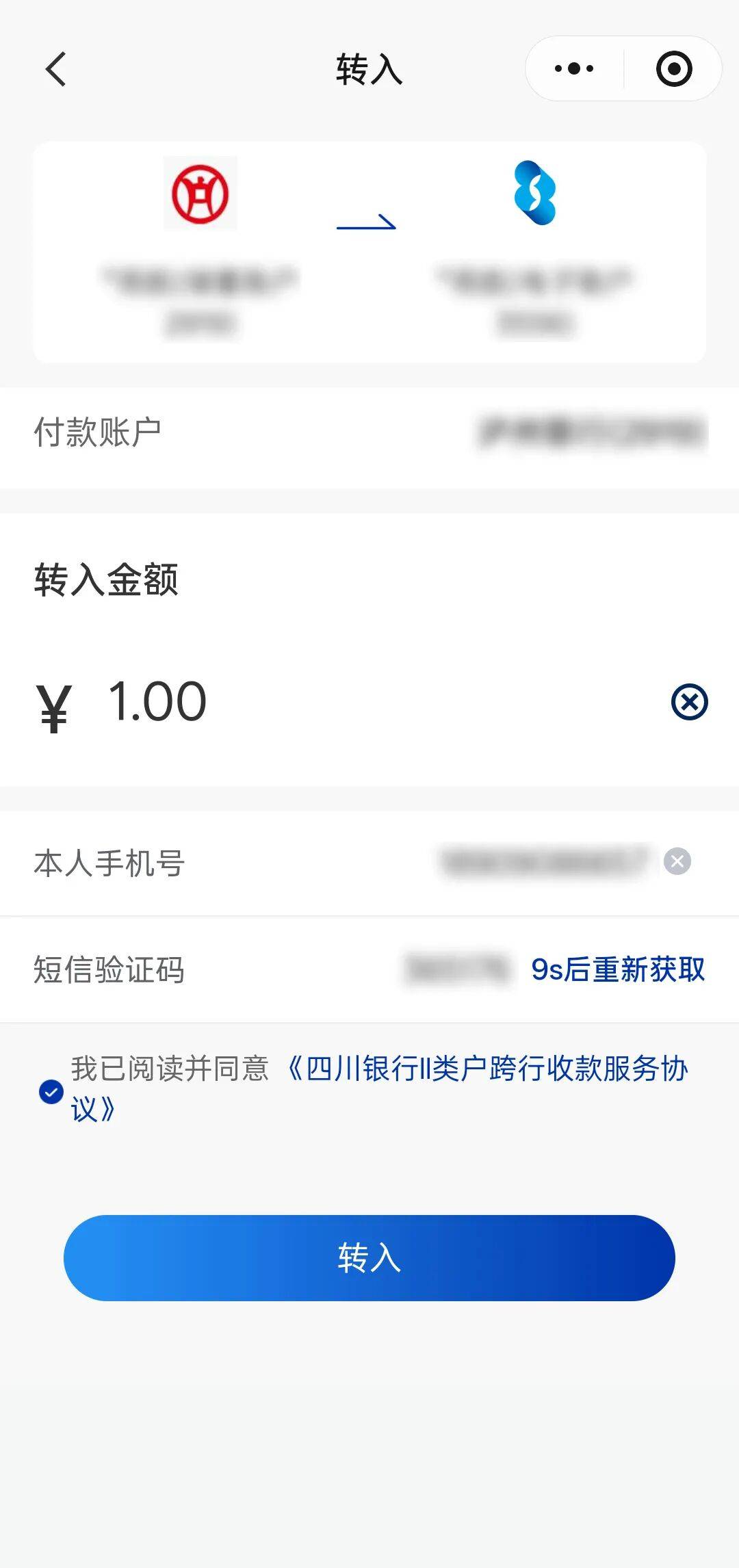Close the mini program with the circle button
Image resolution: width=739 pixels, height=1568 pixels.
[674, 68]
